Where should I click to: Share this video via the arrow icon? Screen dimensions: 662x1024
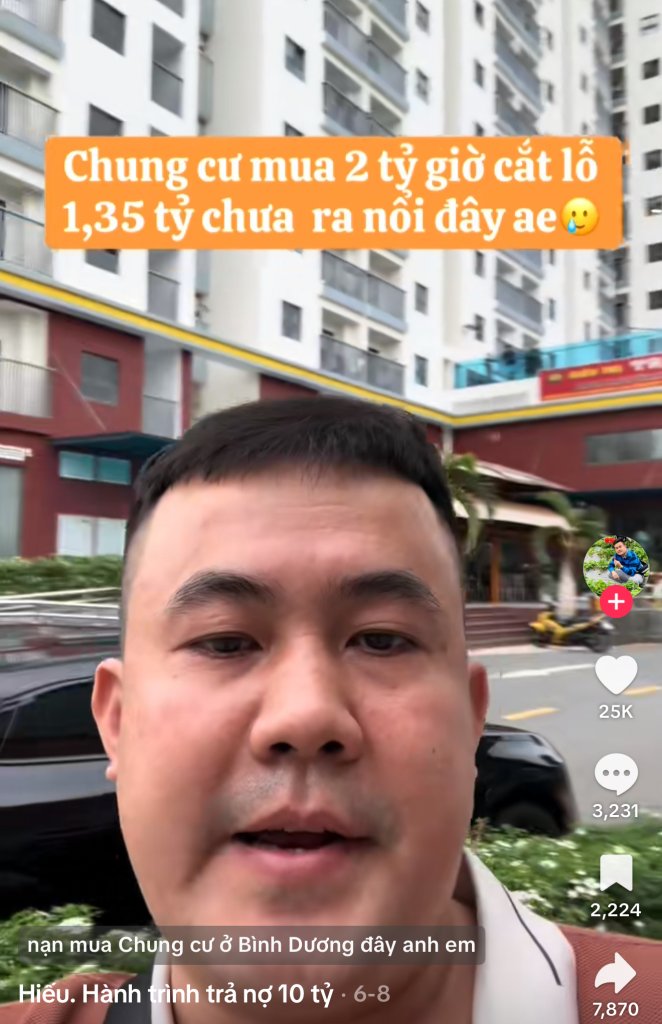[616, 972]
